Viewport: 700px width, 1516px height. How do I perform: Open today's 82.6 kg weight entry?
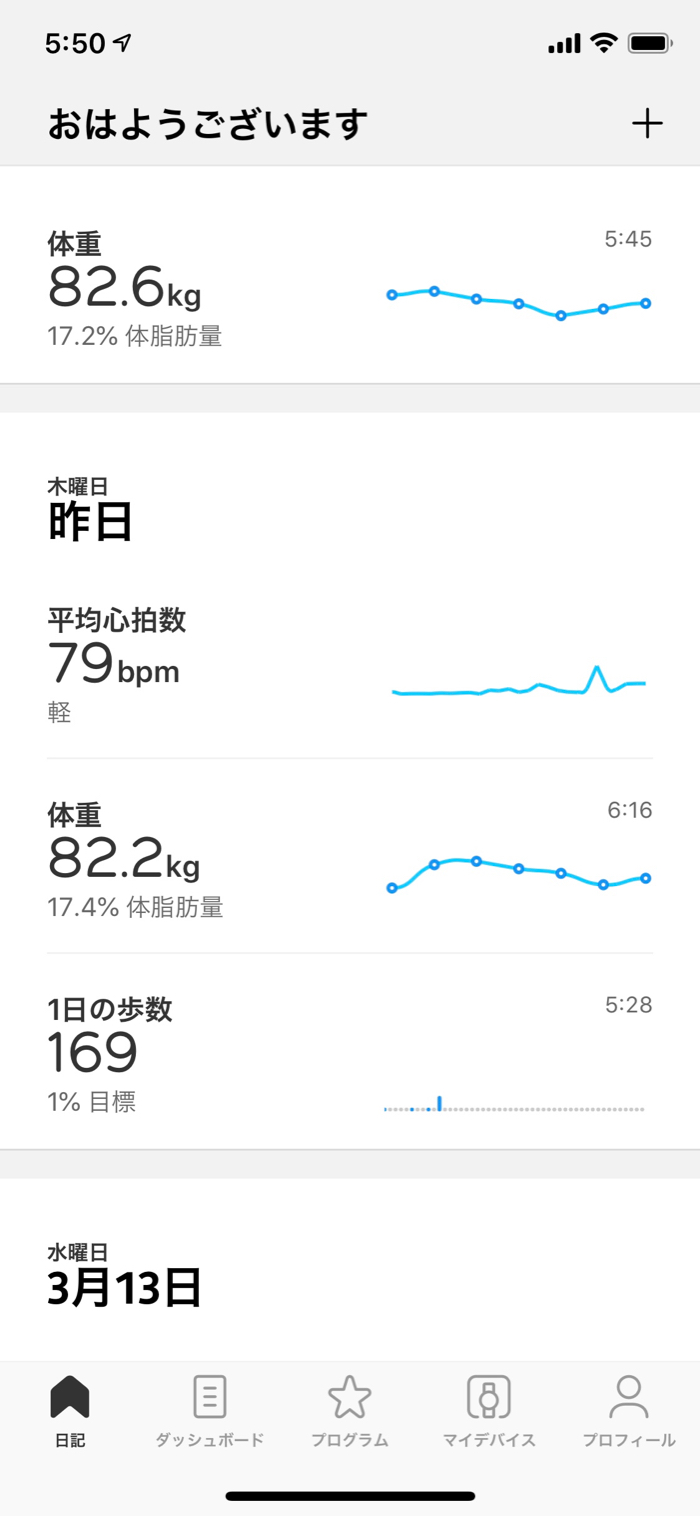[x=349, y=288]
